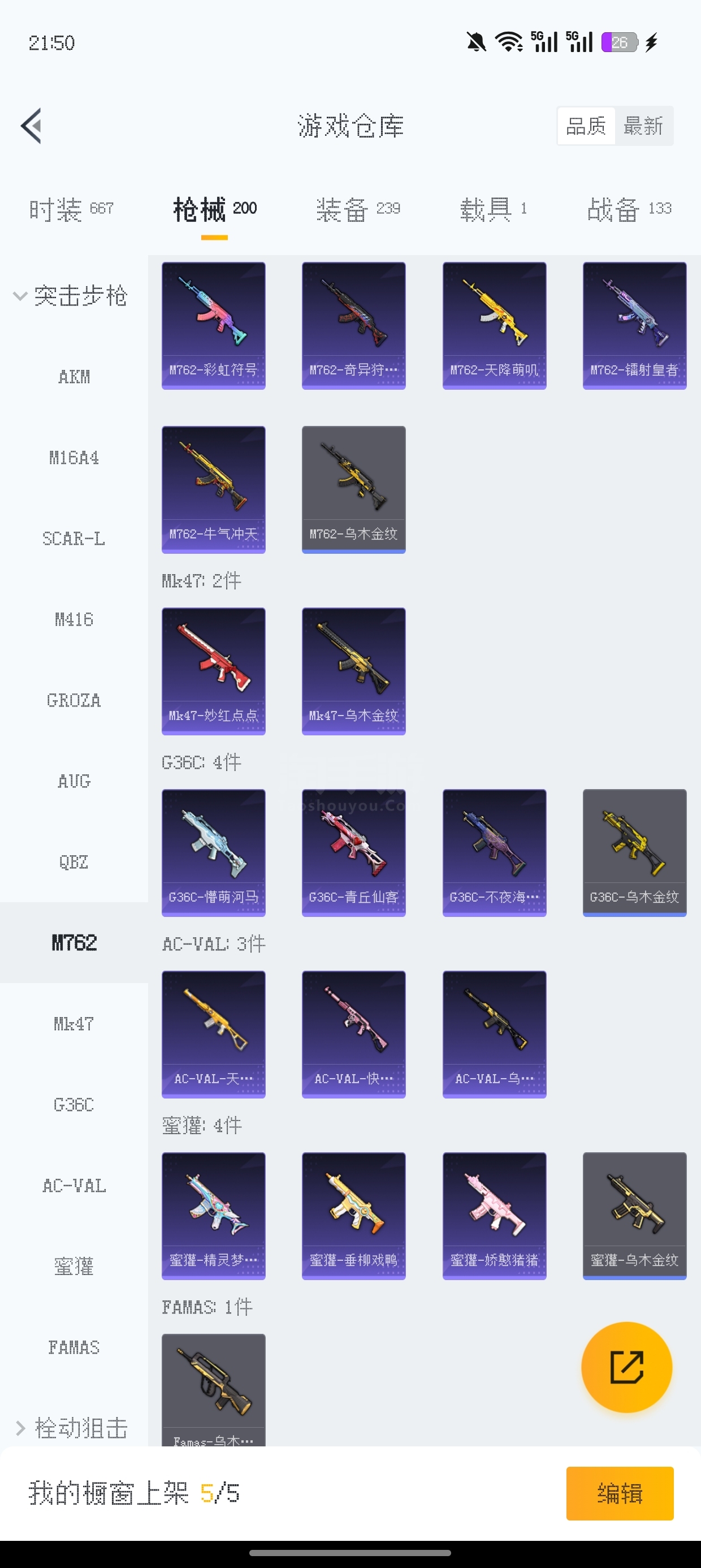The width and height of the screenshot is (701, 1568).
Task: Sort the warehouse by 最新
Action: coord(643,126)
